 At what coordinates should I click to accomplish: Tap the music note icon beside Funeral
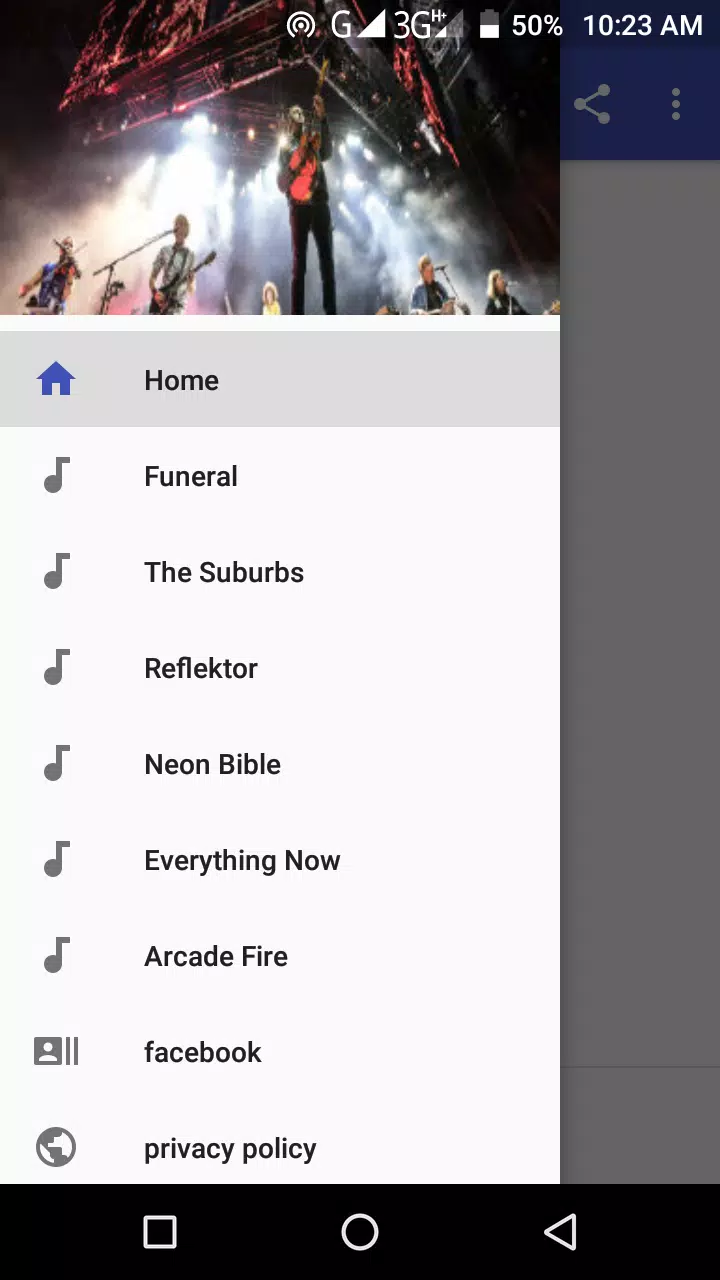55,476
